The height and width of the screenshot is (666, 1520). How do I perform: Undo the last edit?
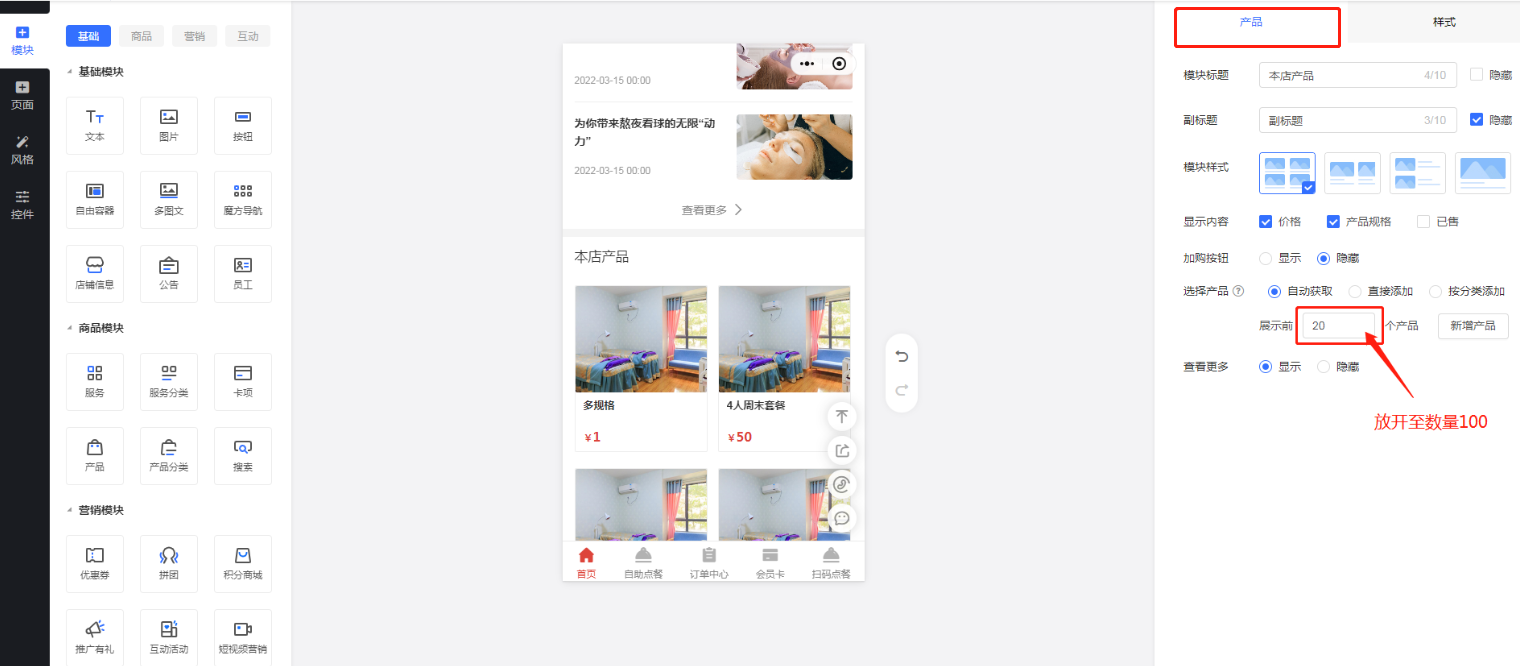[x=901, y=357]
